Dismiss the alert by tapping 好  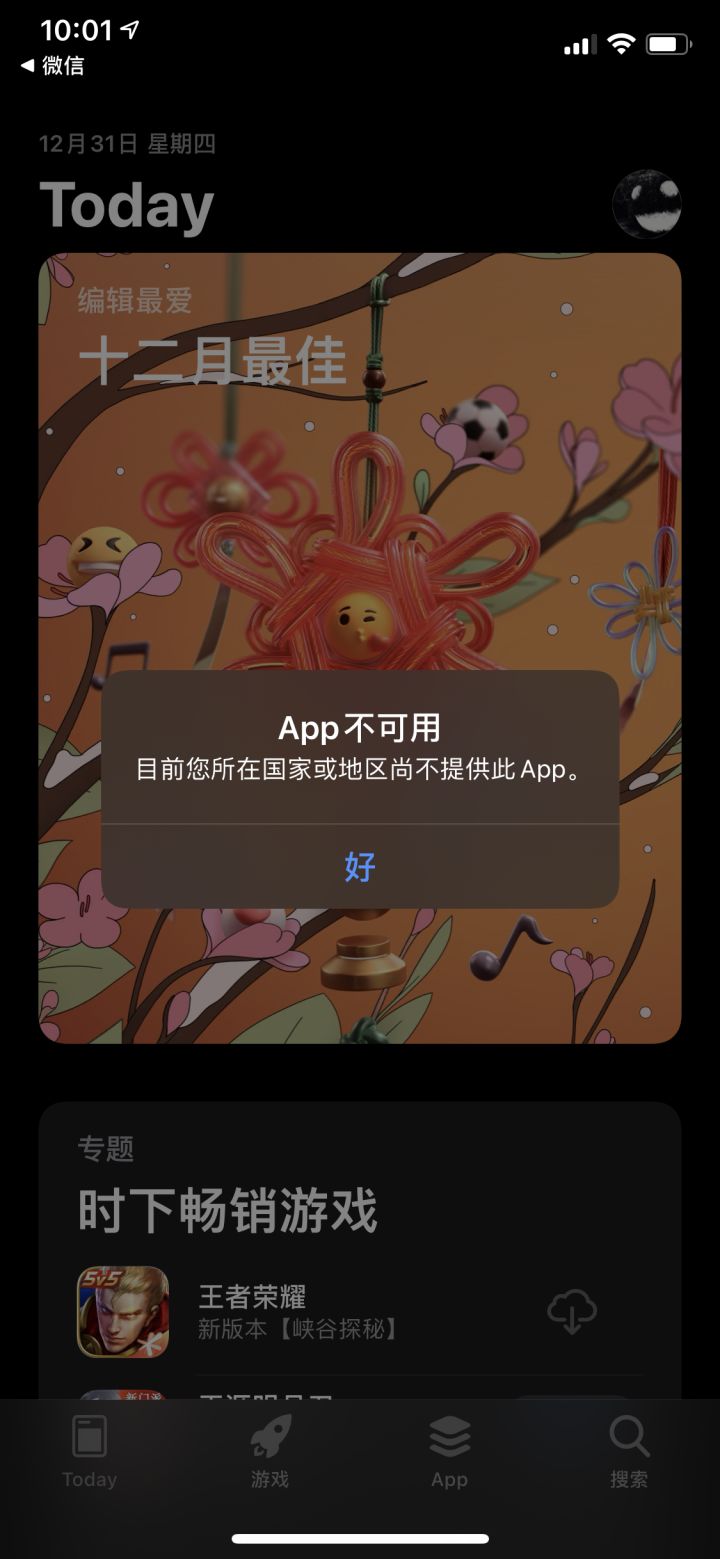[360, 866]
